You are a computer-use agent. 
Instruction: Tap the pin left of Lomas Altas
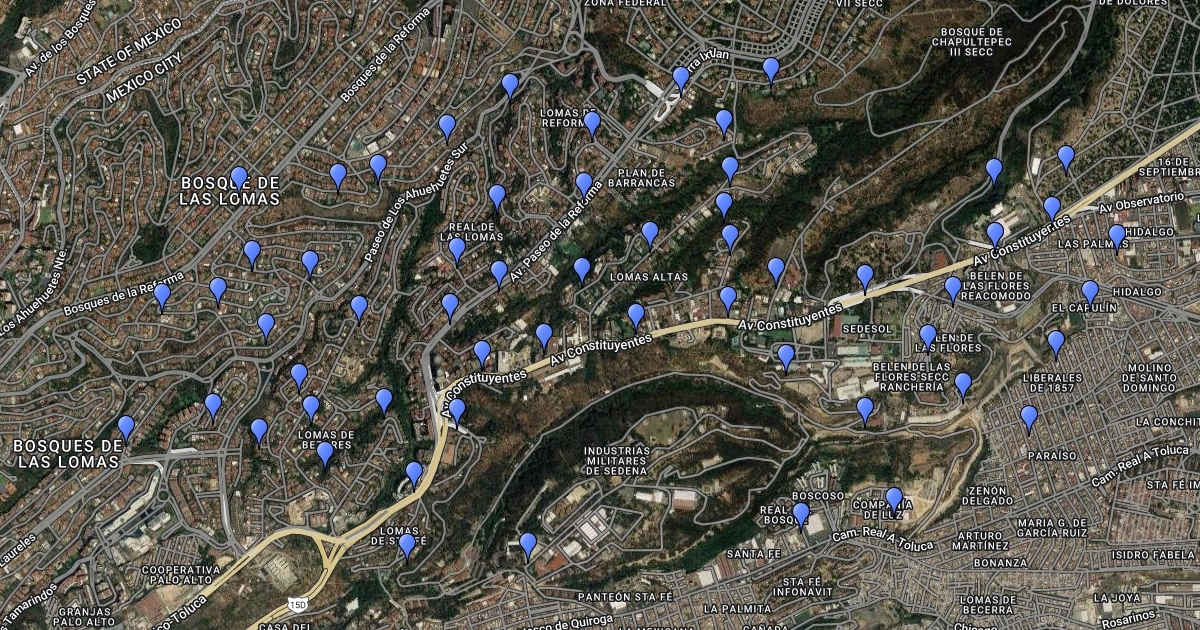click(x=582, y=270)
